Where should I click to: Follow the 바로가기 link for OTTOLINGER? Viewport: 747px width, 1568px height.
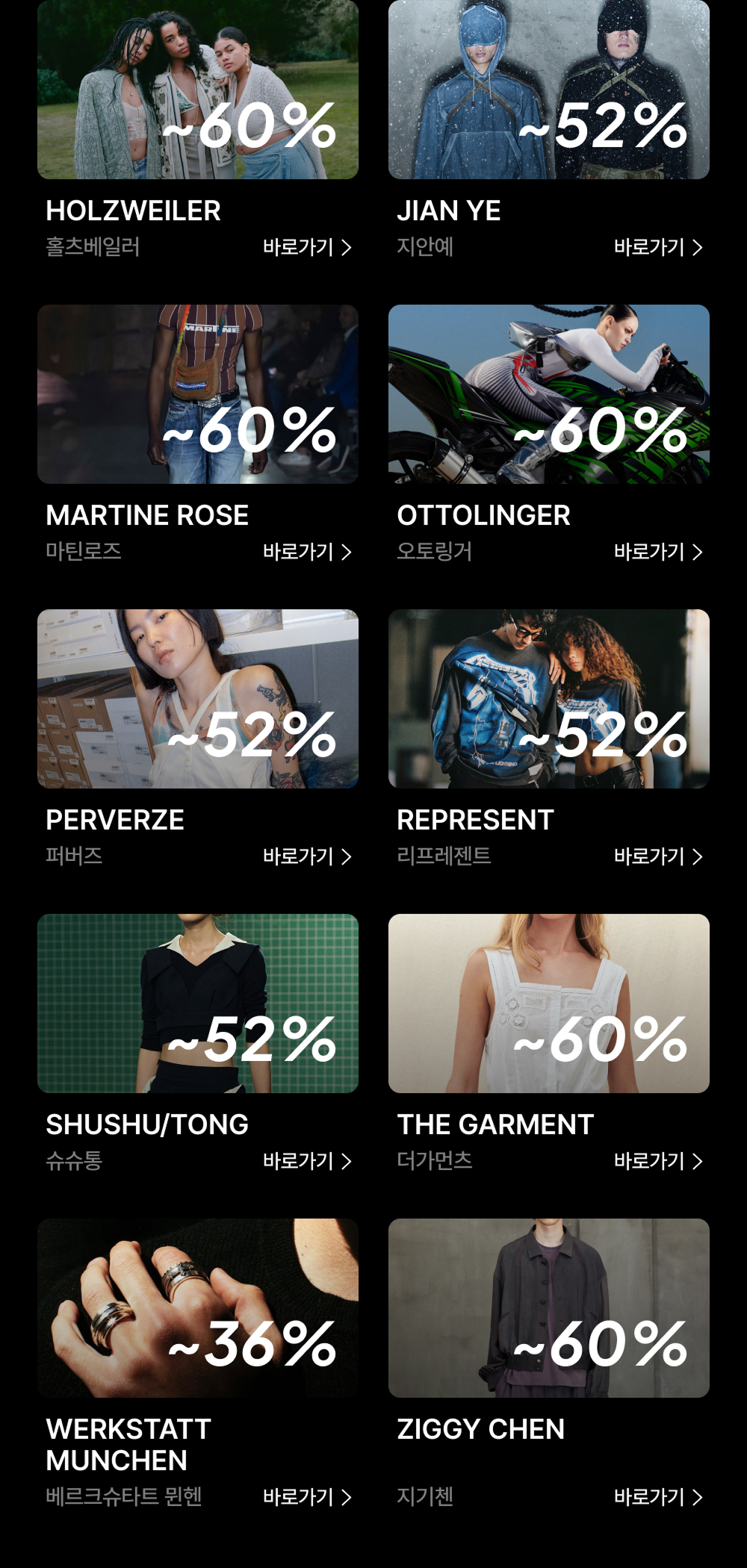[657, 552]
